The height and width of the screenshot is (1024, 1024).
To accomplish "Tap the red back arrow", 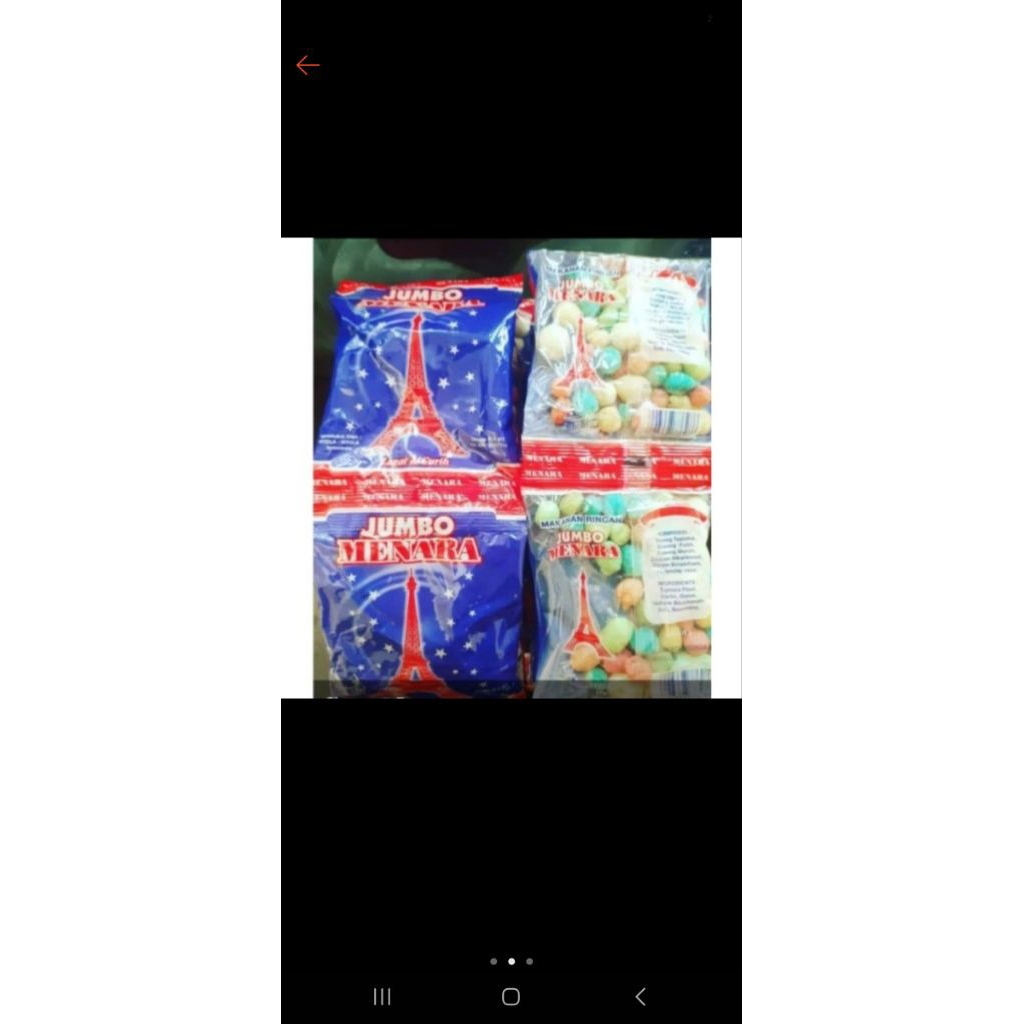I will tap(308, 65).
